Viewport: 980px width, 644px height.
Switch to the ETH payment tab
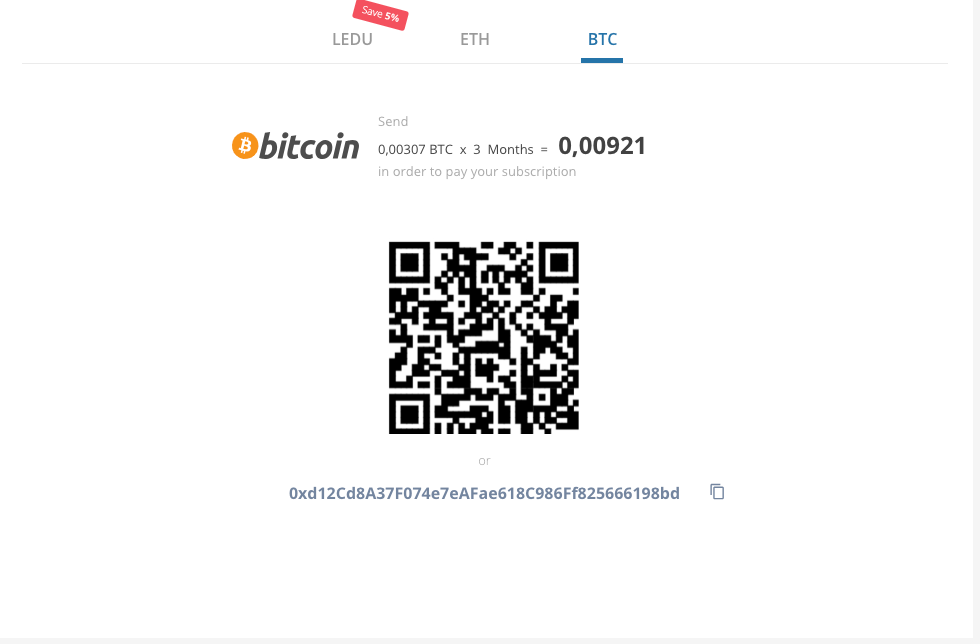pos(474,40)
